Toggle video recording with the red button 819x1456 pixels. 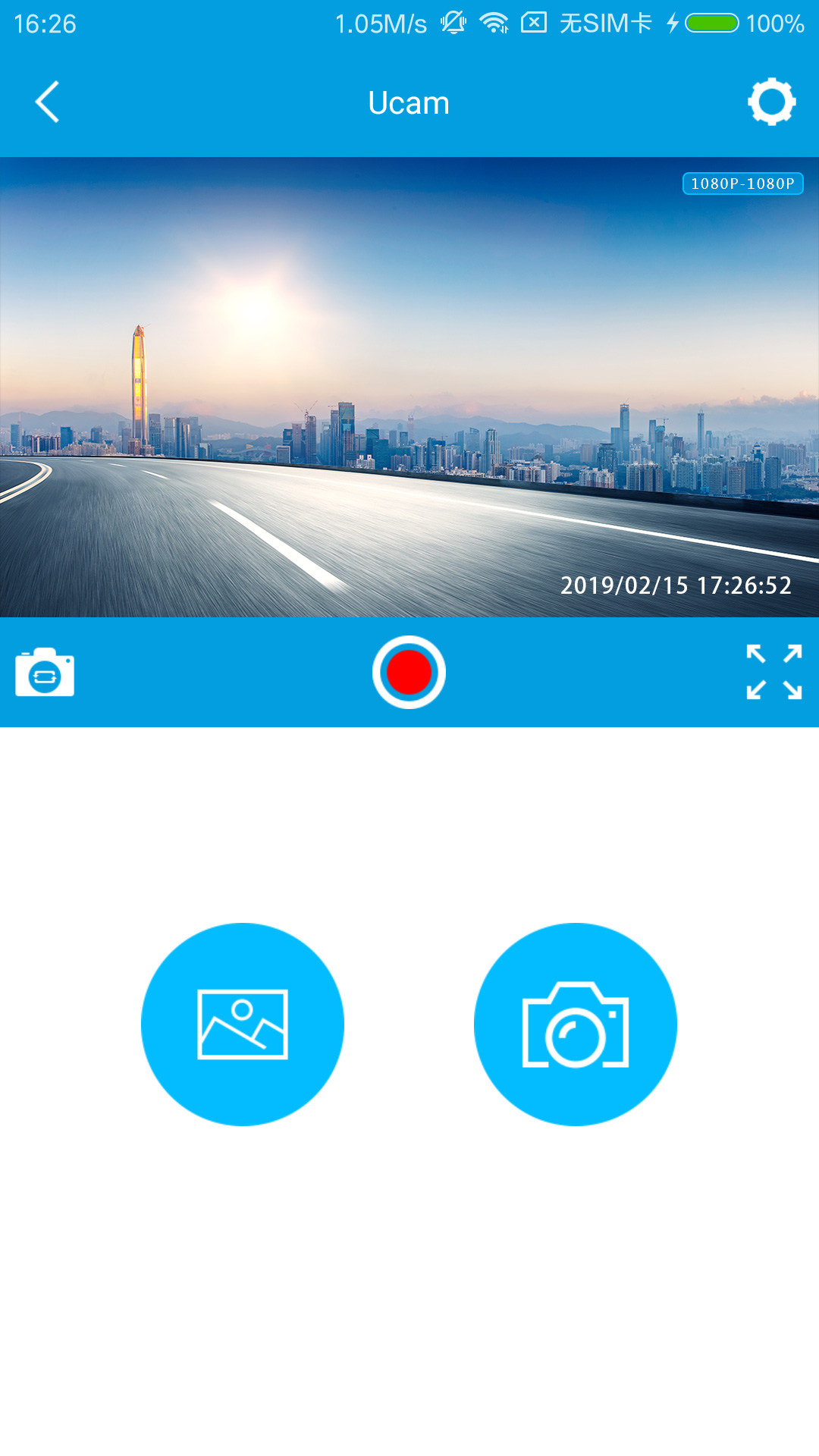[x=409, y=672]
